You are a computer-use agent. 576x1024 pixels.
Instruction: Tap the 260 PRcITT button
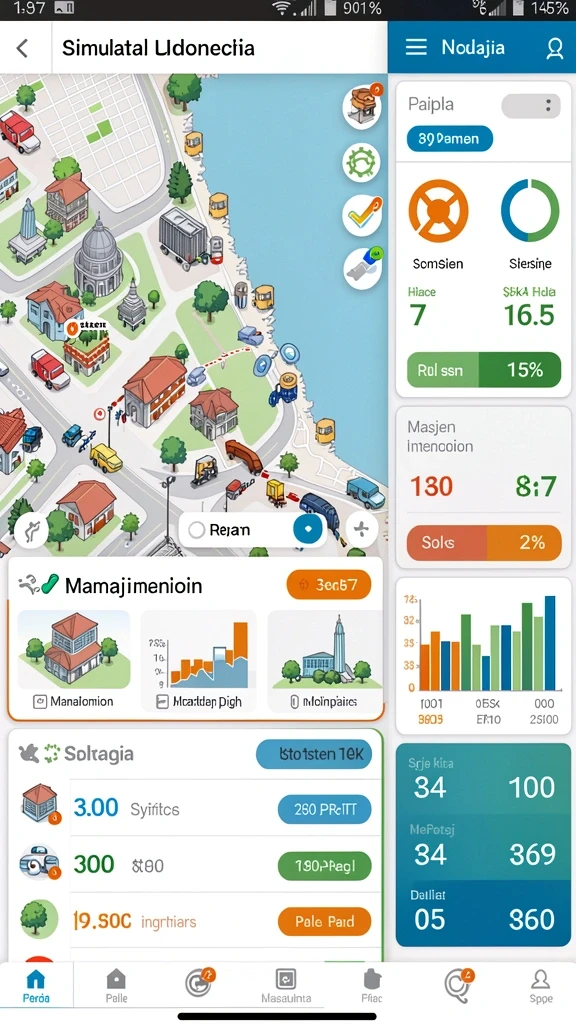pyautogui.click(x=325, y=810)
